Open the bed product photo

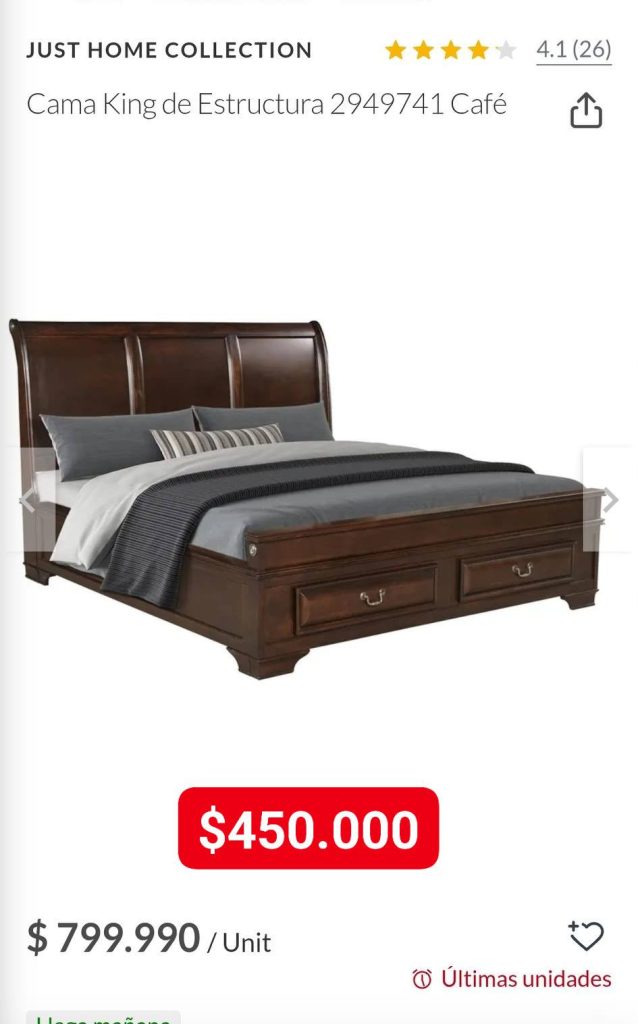310,500
